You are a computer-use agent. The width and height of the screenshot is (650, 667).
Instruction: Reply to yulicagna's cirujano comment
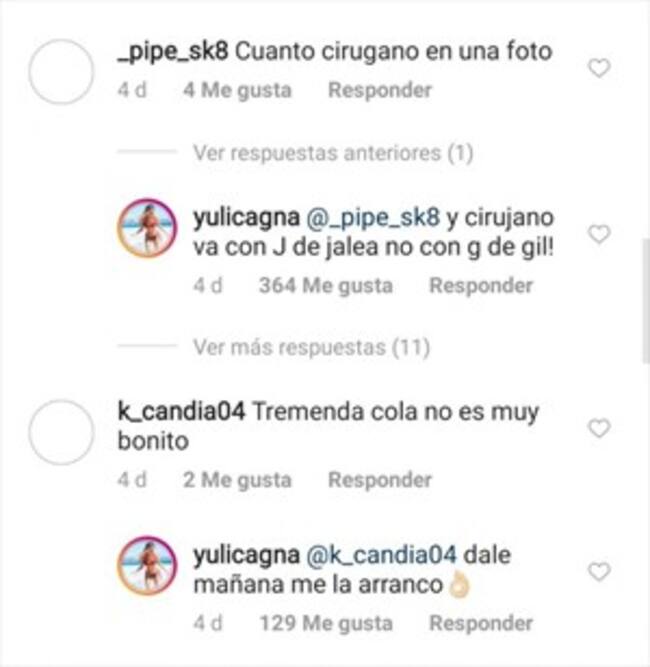[481, 285]
